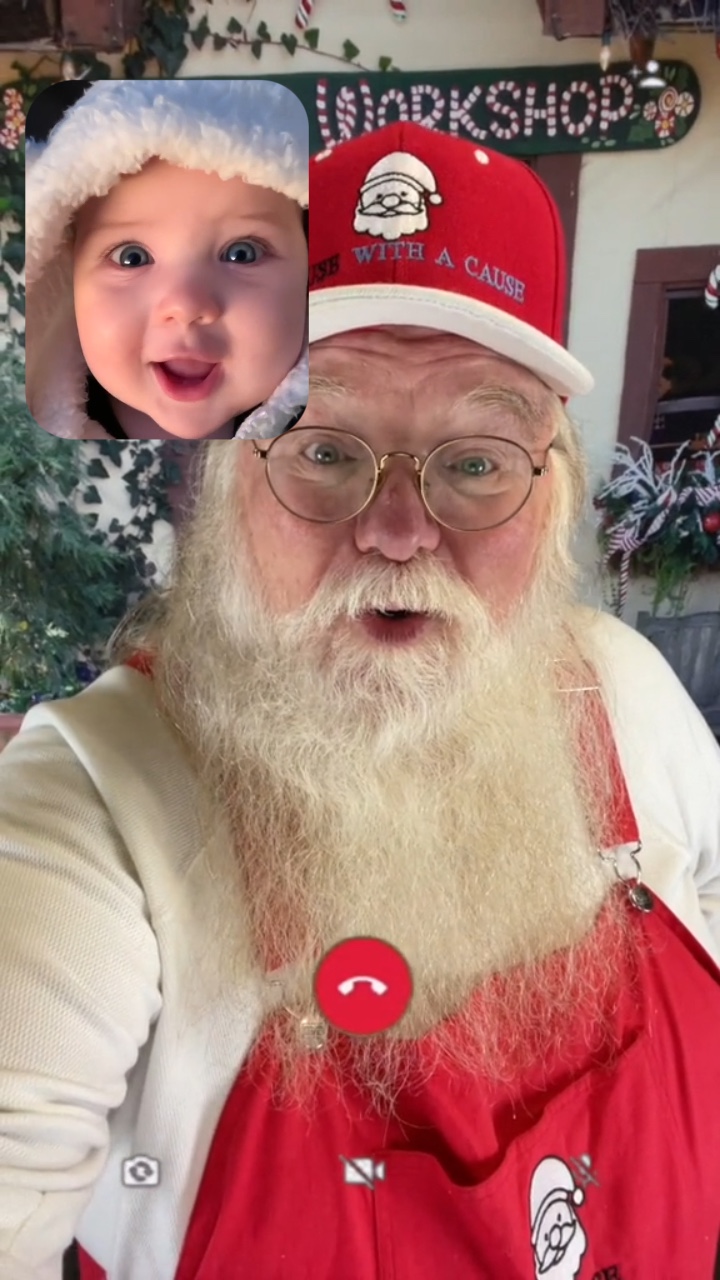Flip the camera view
The image size is (720, 1280).
[141, 1170]
